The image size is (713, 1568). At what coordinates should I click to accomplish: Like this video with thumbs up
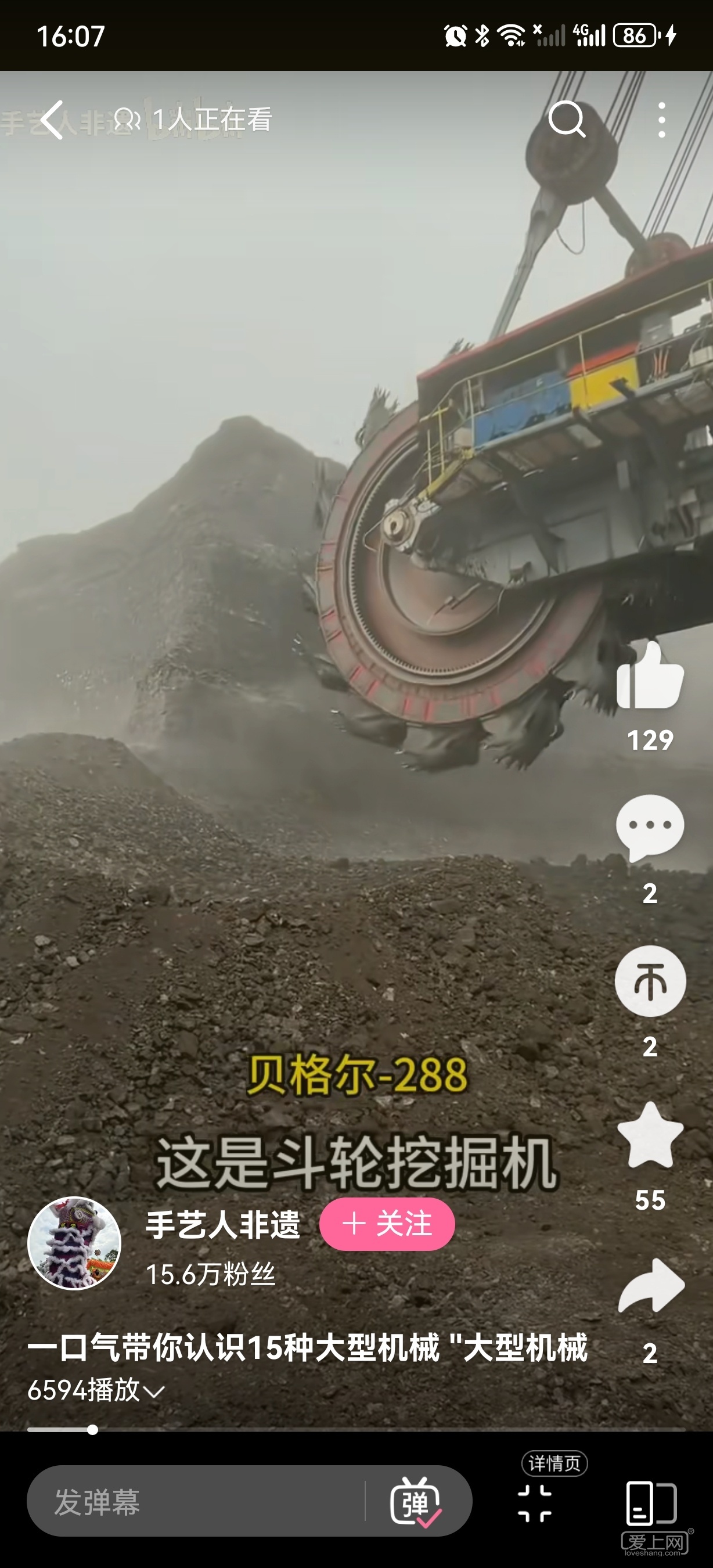pyautogui.click(x=650, y=677)
